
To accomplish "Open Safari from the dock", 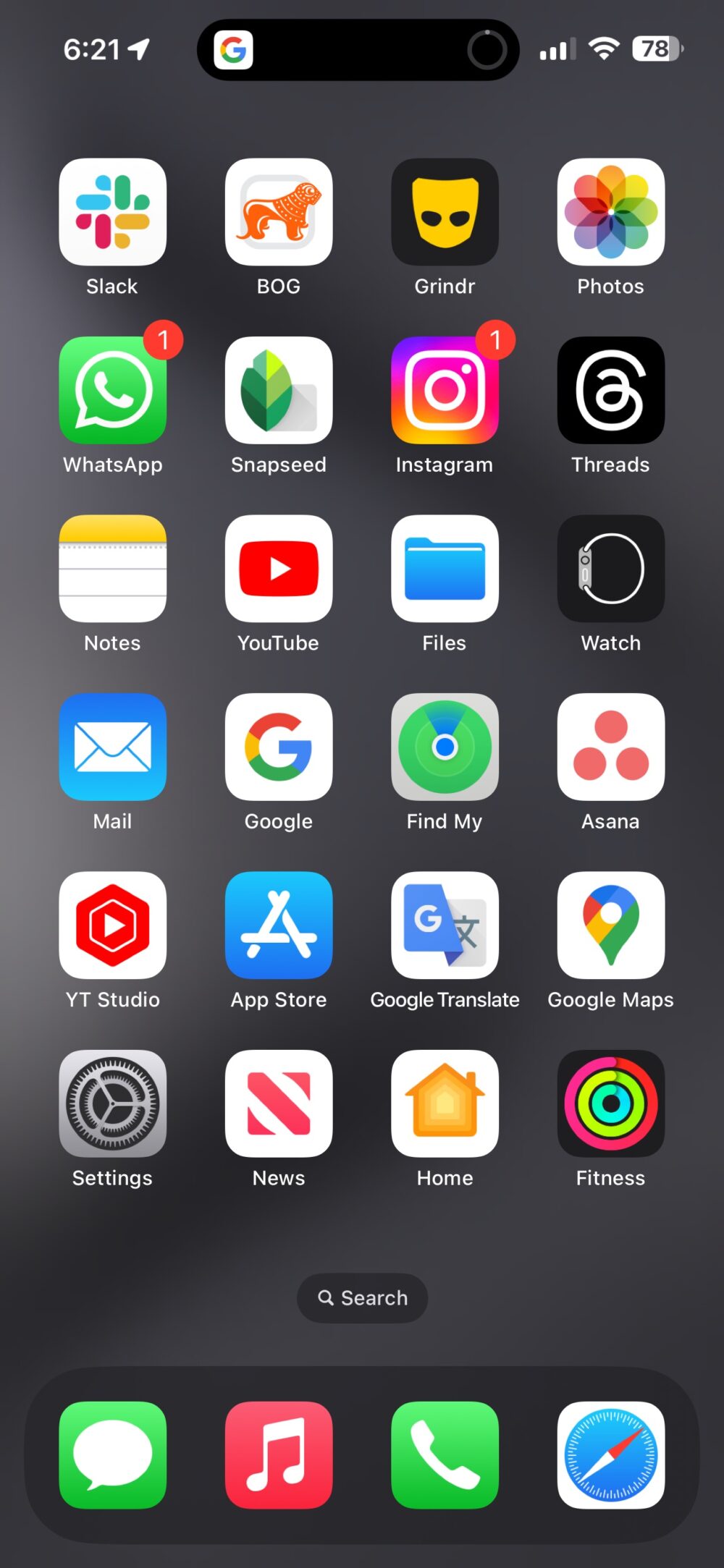I will 610,1454.
